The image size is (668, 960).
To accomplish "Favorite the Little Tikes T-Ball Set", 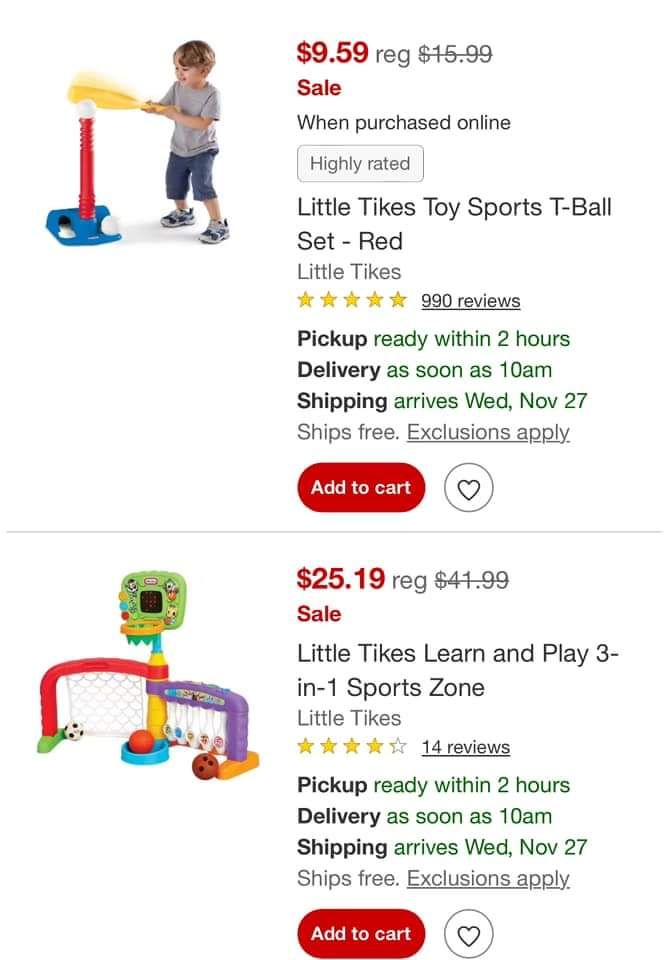I will (468, 489).
